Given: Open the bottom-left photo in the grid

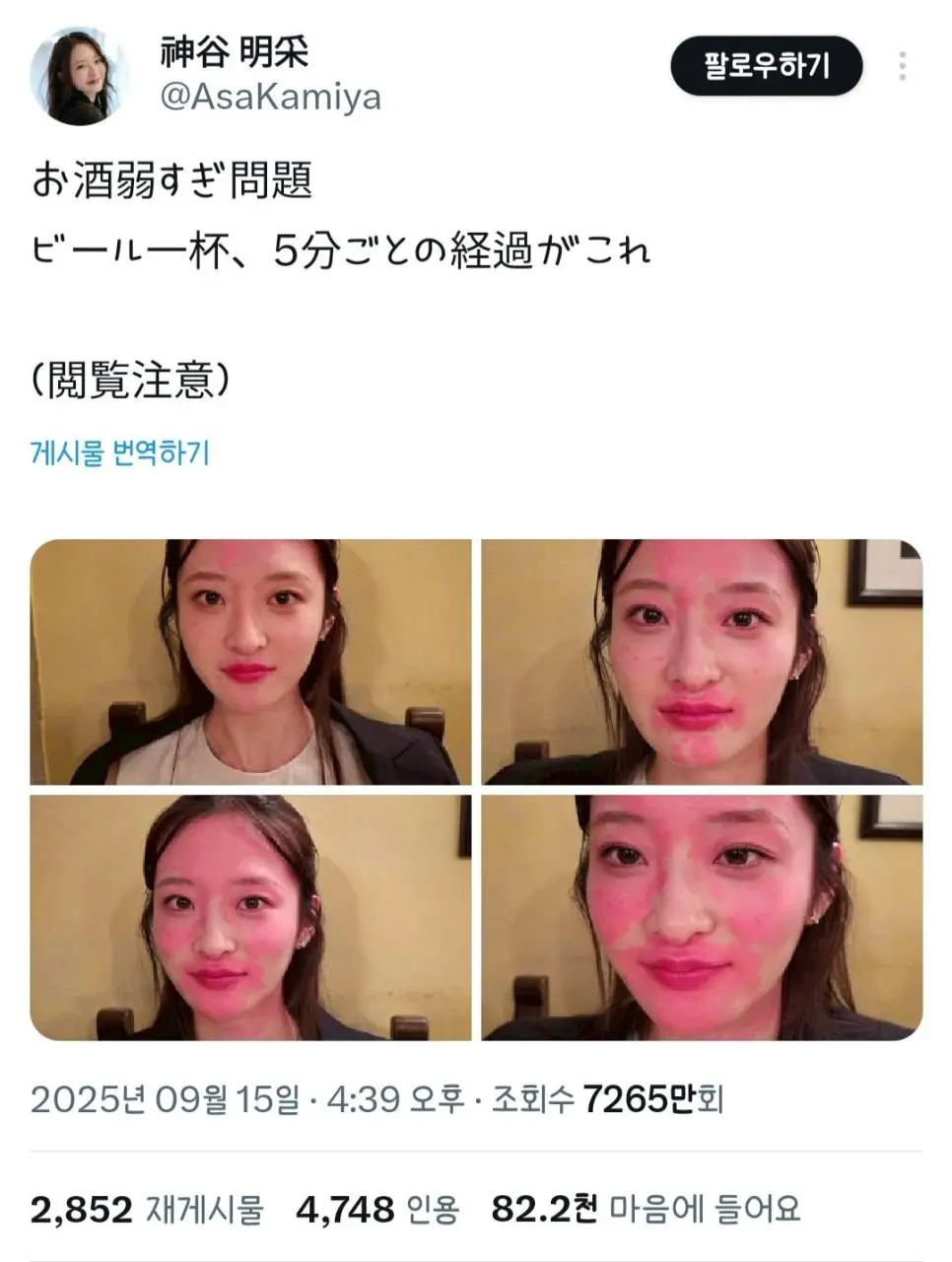Looking at the screenshot, I should 250,918.
